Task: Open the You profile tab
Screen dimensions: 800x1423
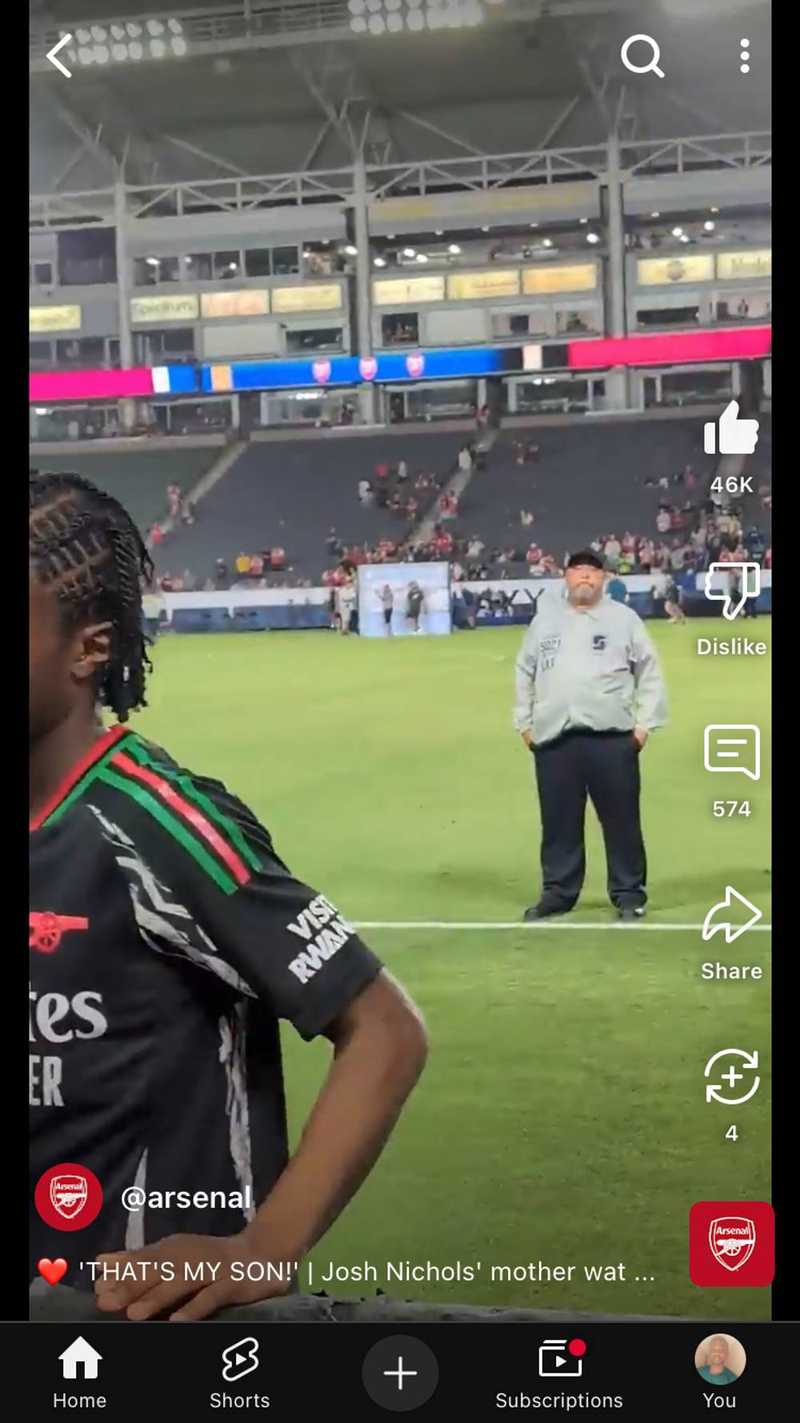Action: tap(719, 1373)
